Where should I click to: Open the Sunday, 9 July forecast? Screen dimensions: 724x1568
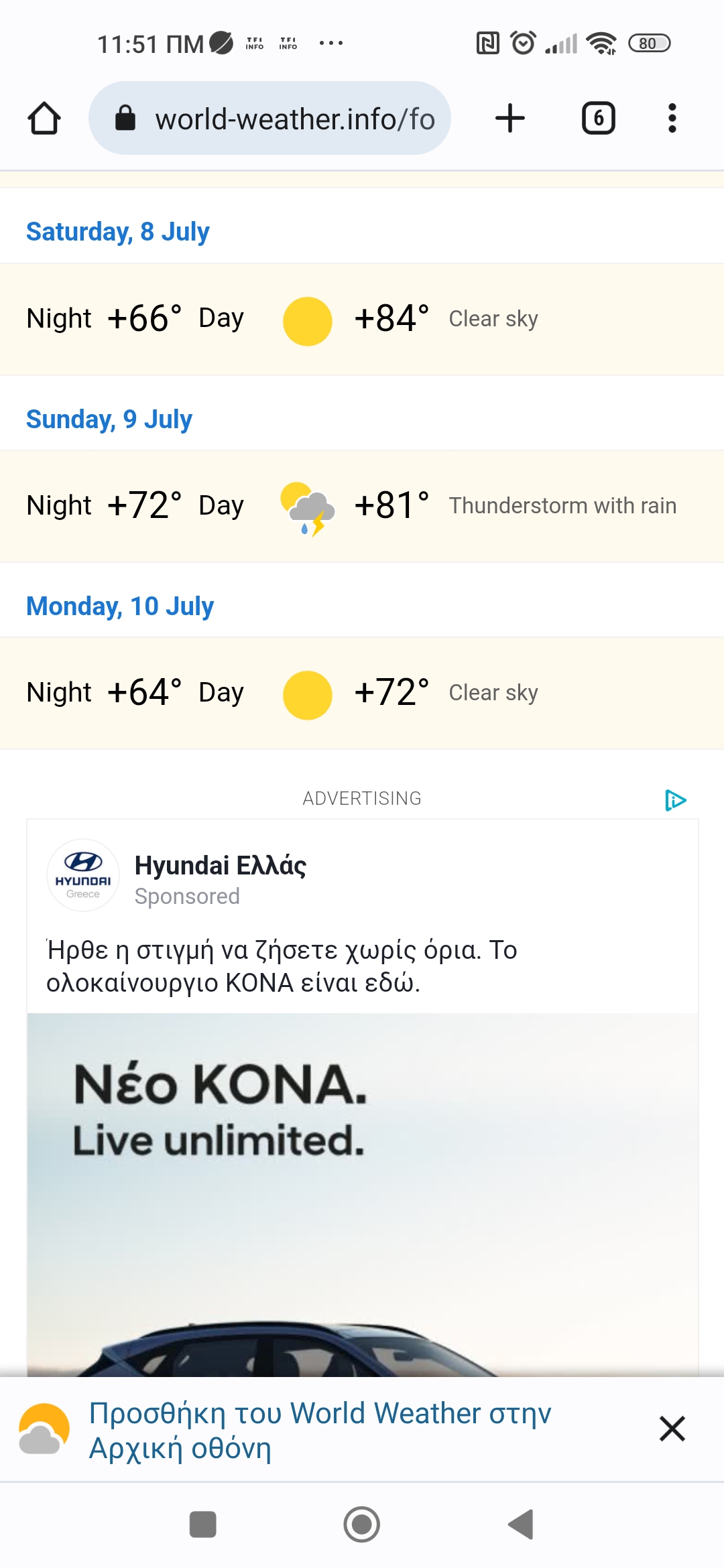109,419
